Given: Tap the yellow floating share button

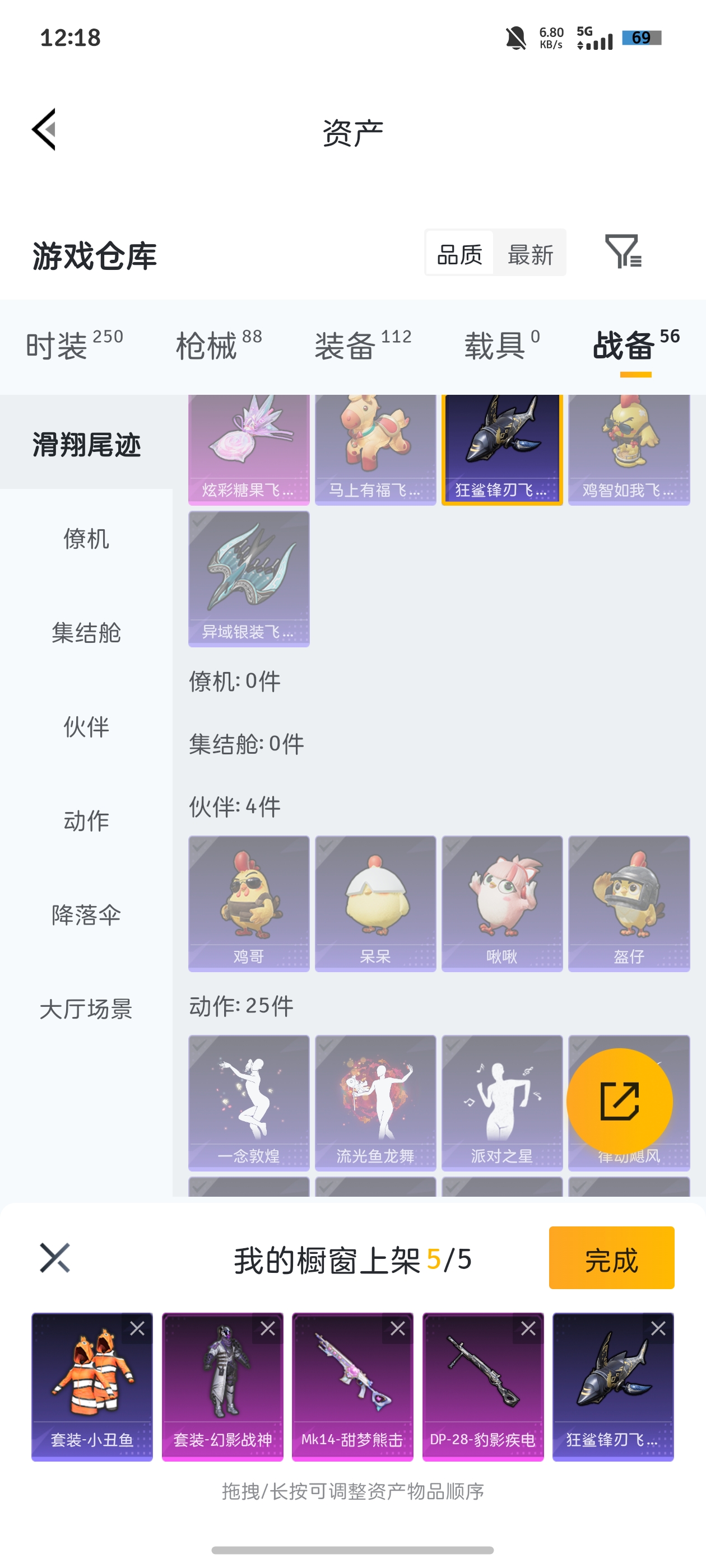Looking at the screenshot, I should point(619,1100).
